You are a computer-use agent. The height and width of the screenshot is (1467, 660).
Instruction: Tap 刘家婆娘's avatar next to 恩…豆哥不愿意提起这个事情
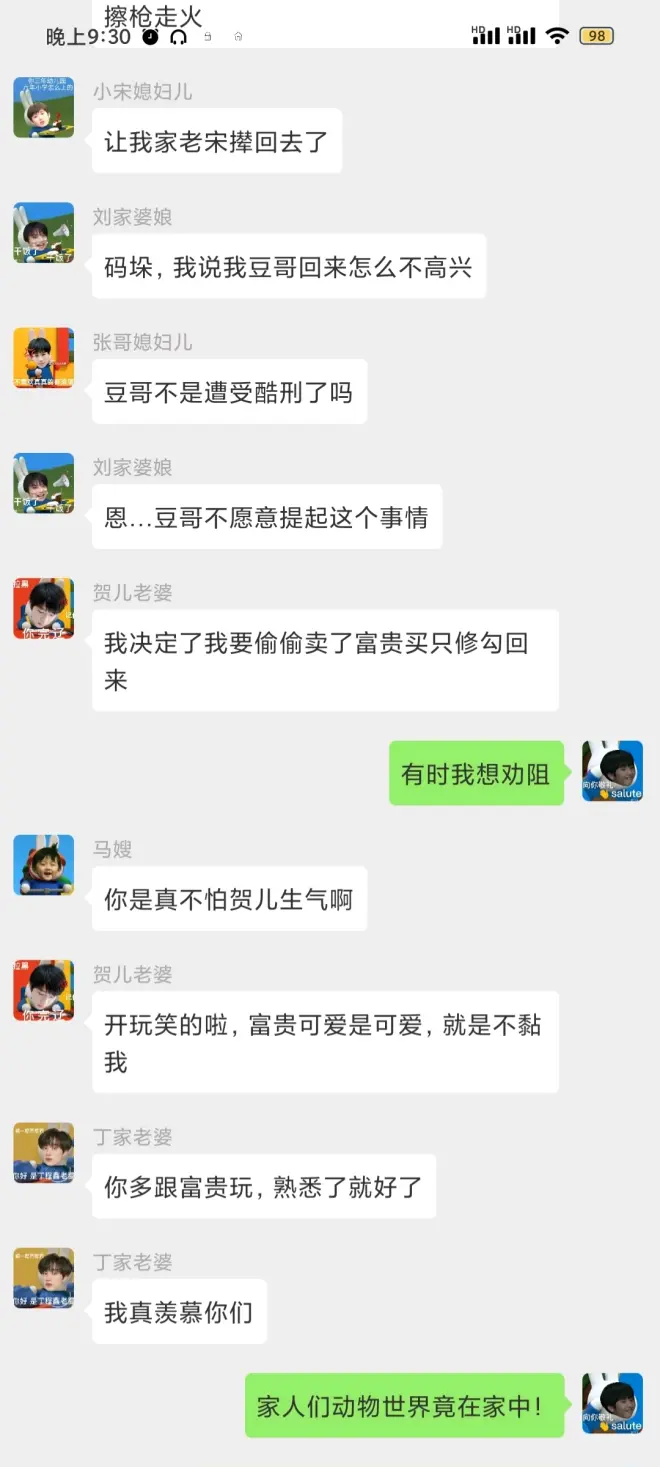(43, 483)
